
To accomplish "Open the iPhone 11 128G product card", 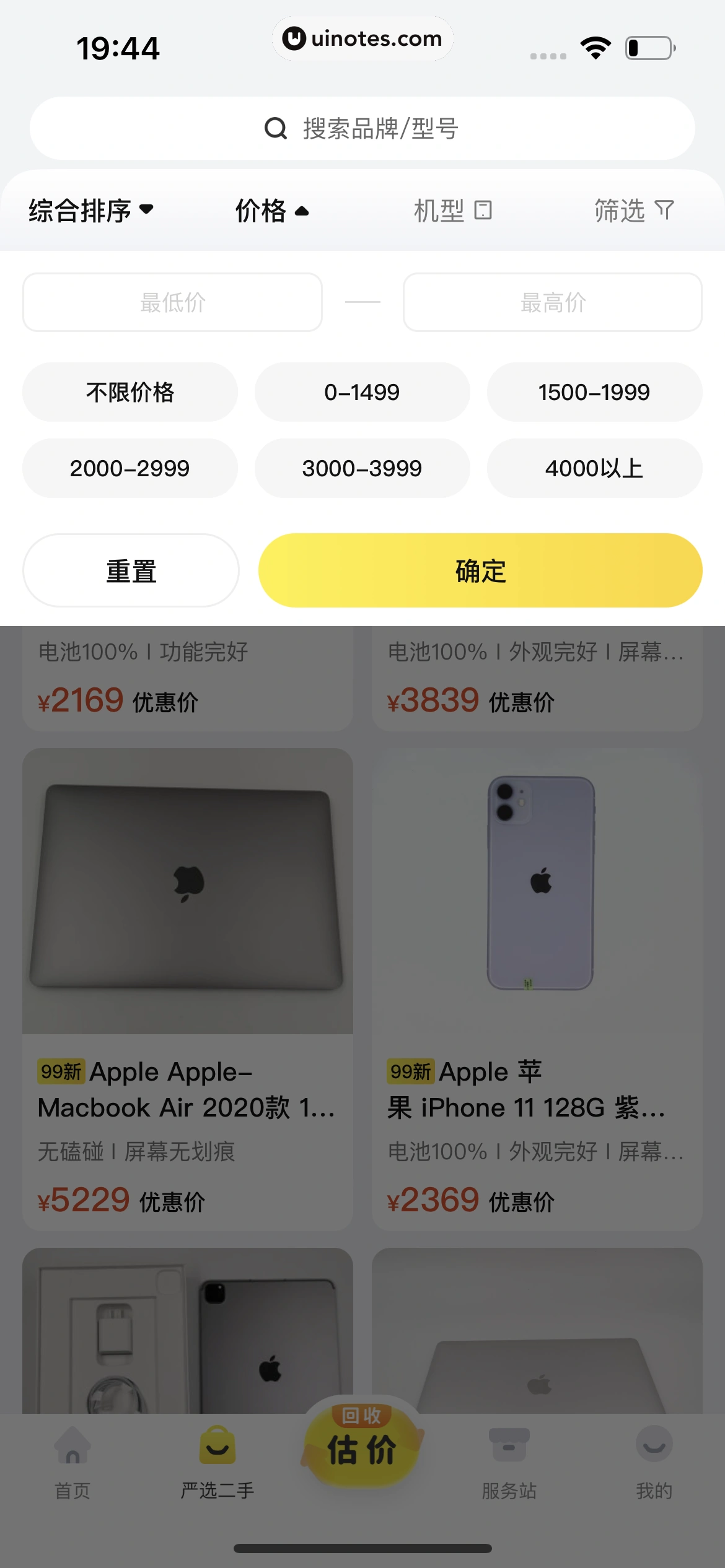I will 537,988.
